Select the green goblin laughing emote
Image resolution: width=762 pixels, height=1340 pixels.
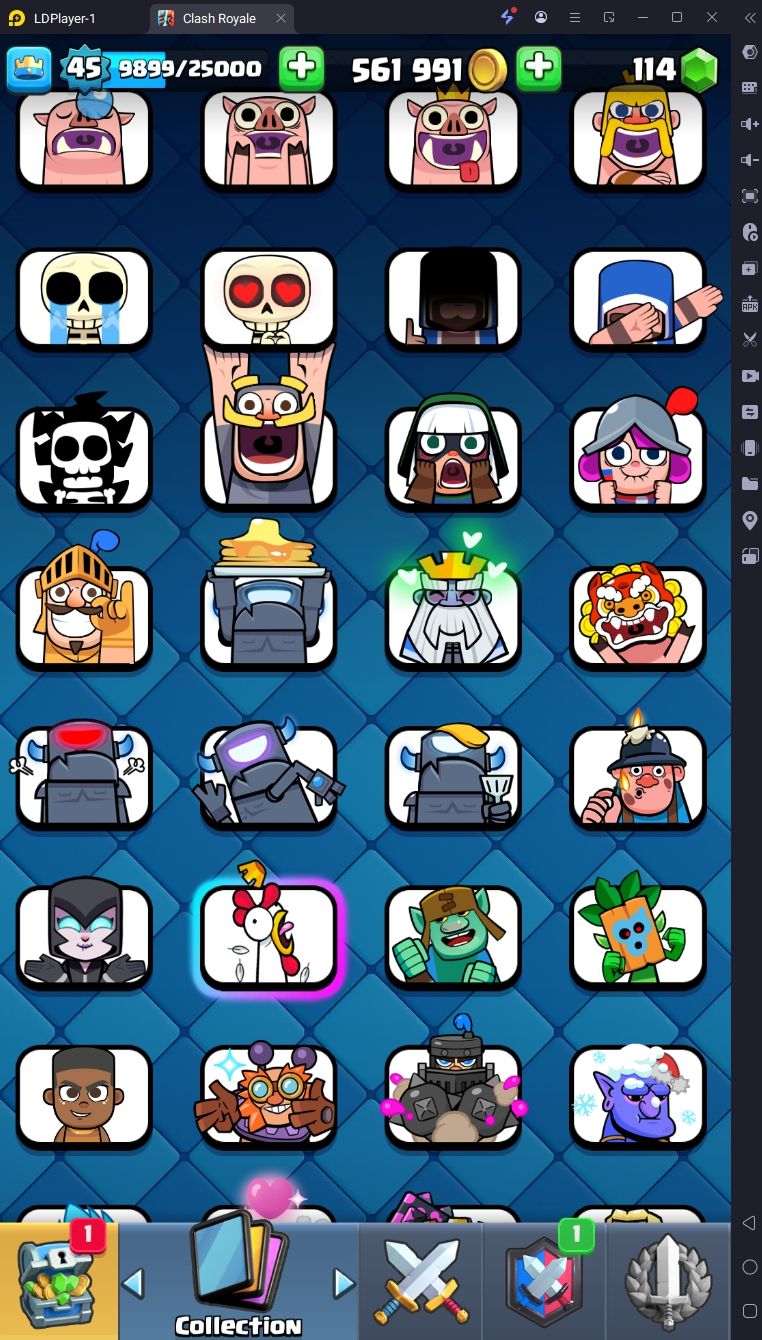click(x=453, y=937)
